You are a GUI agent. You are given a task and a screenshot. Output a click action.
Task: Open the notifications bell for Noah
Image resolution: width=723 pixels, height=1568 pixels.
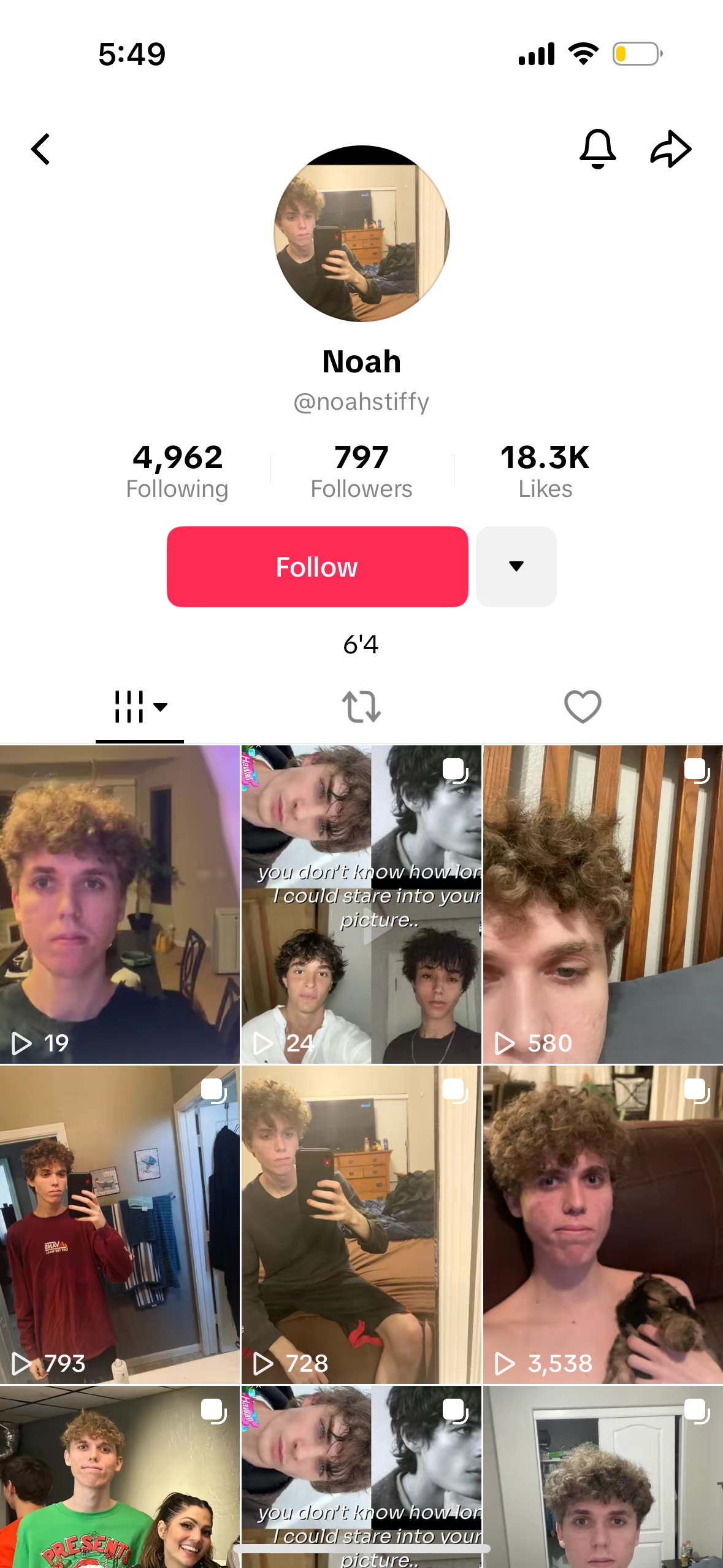click(597, 149)
